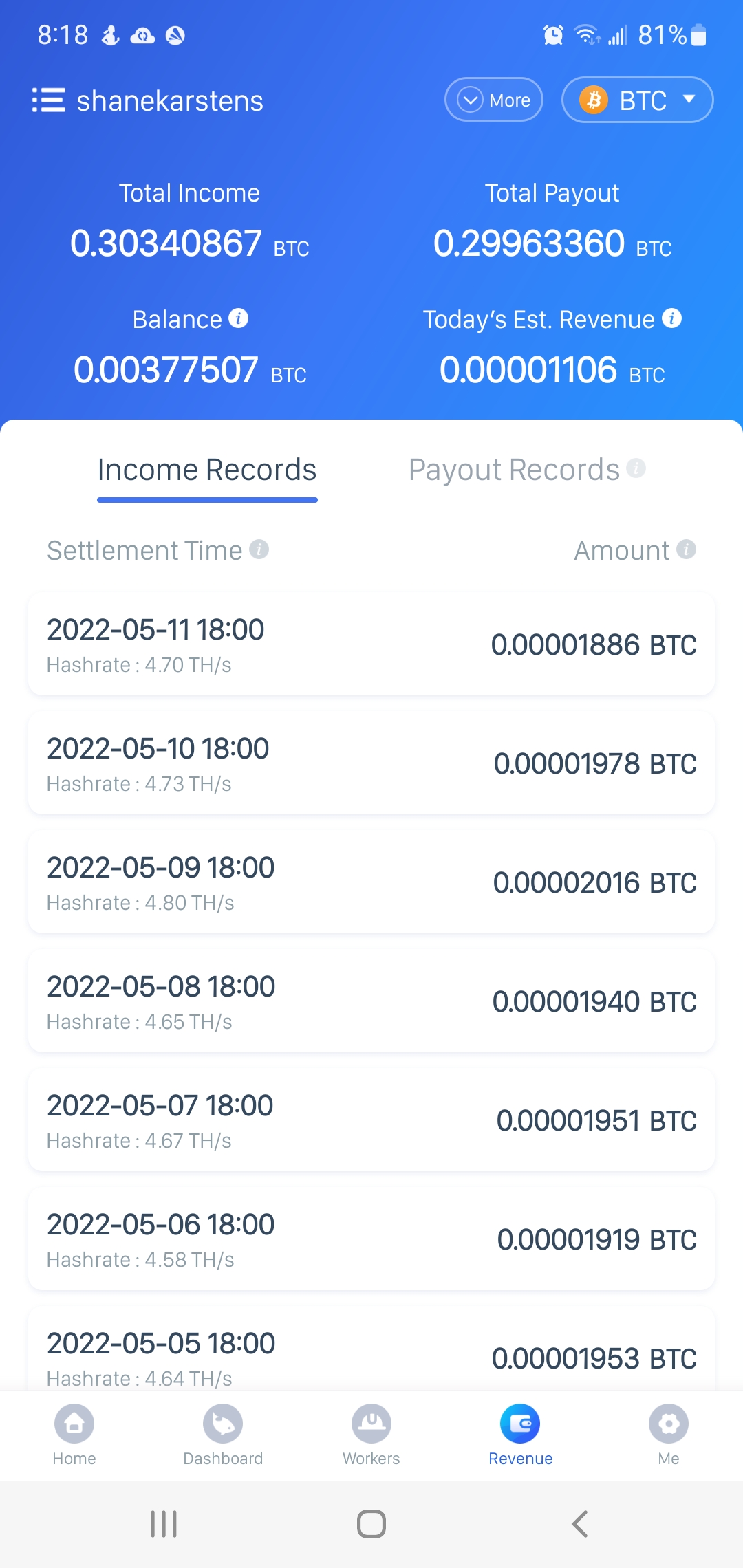The image size is (743, 1568).
Task: Select the Income Records tab
Action: click(x=207, y=470)
